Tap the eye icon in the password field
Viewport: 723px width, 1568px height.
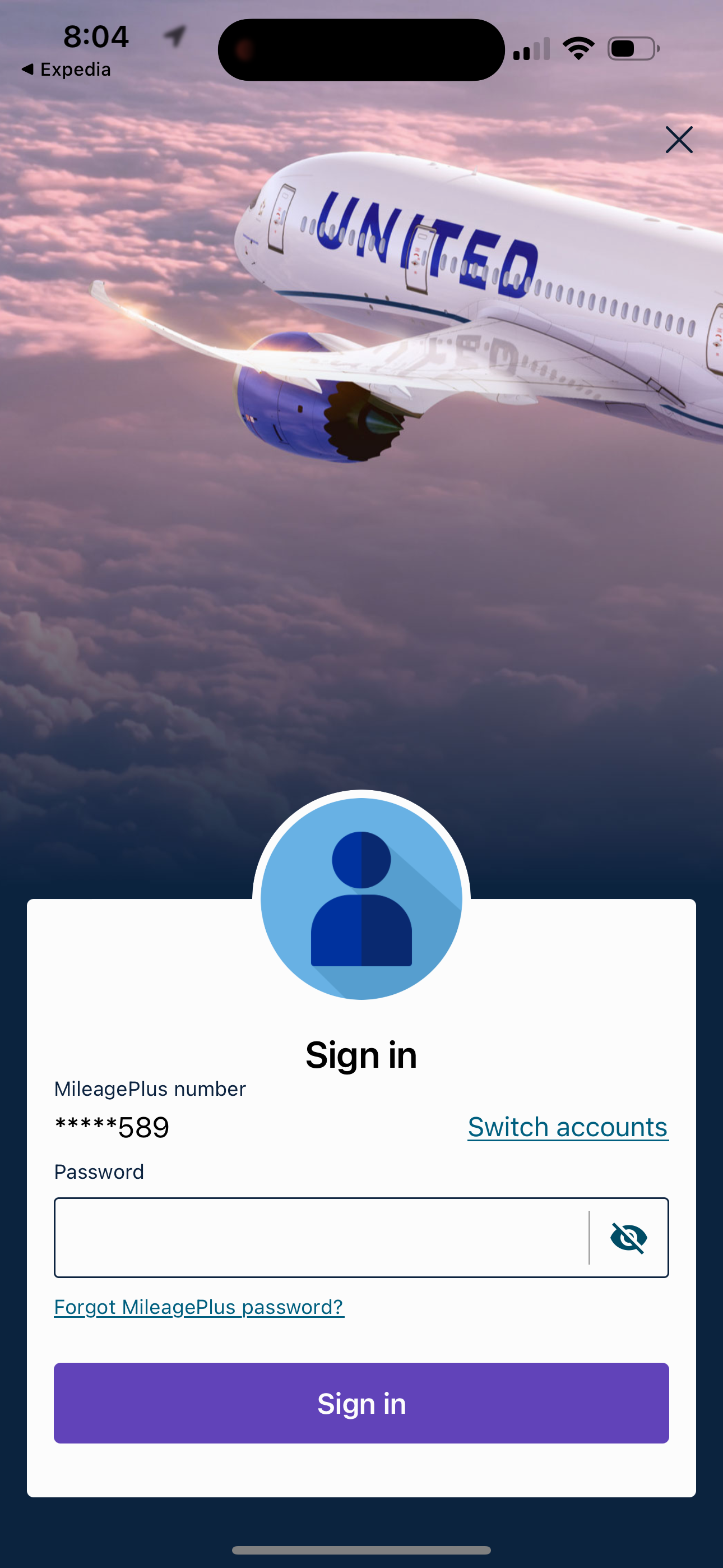[x=628, y=1237]
